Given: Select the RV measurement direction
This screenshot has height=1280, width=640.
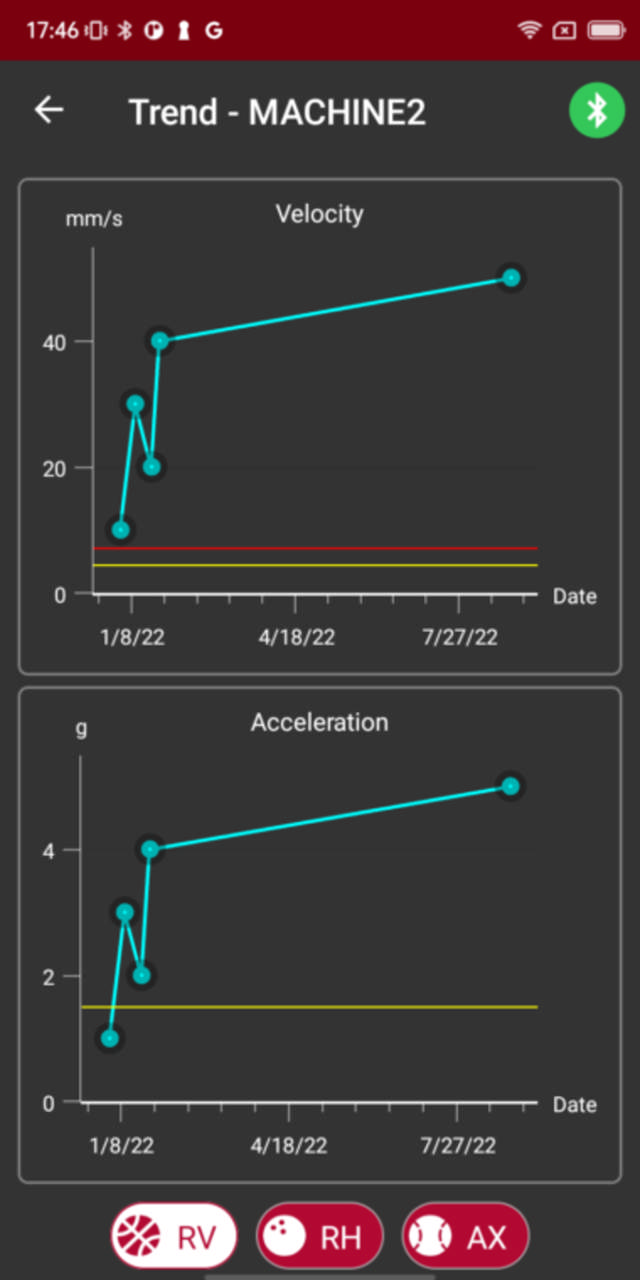Looking at the screenshot, I should pyautogui.click(x=174, y=1236).
